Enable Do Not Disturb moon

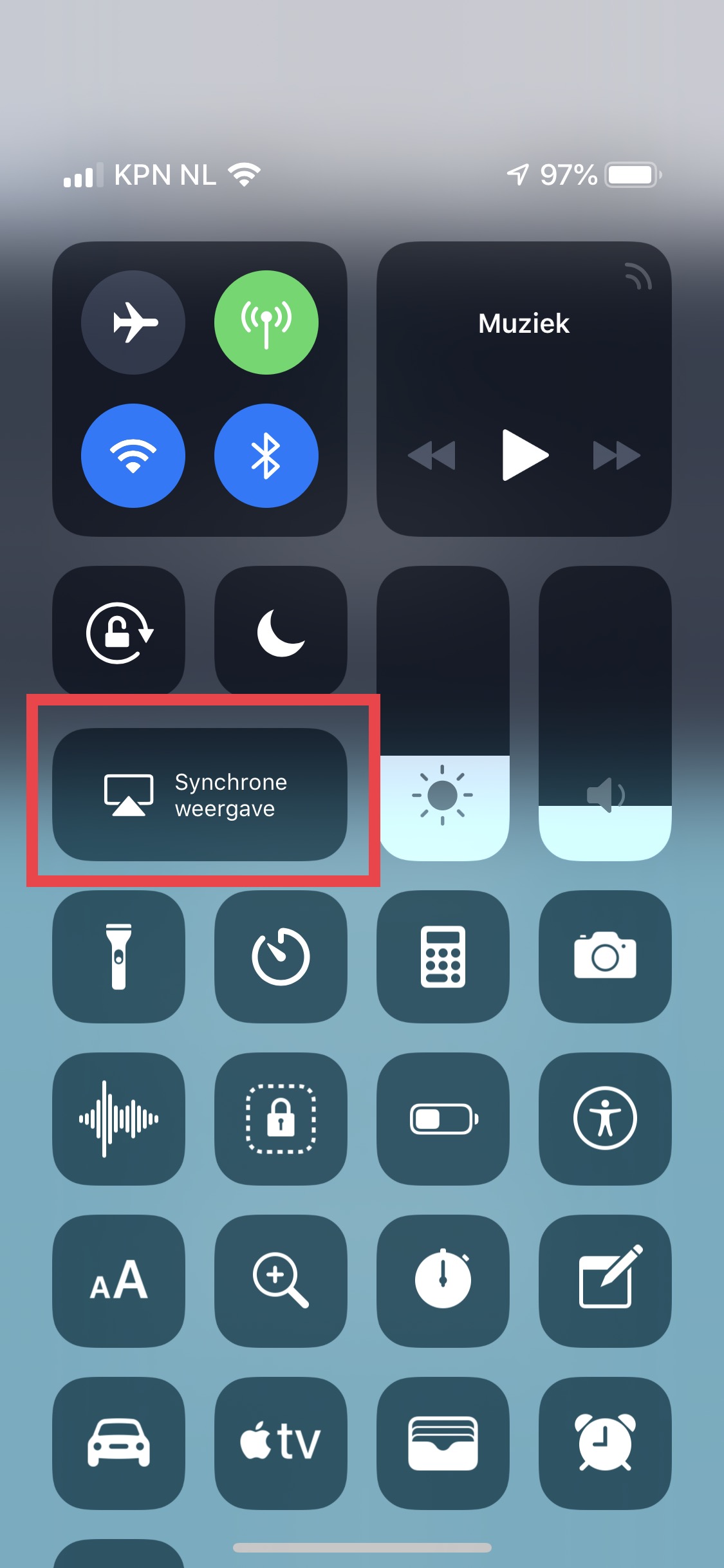click(x=281, y=632)
